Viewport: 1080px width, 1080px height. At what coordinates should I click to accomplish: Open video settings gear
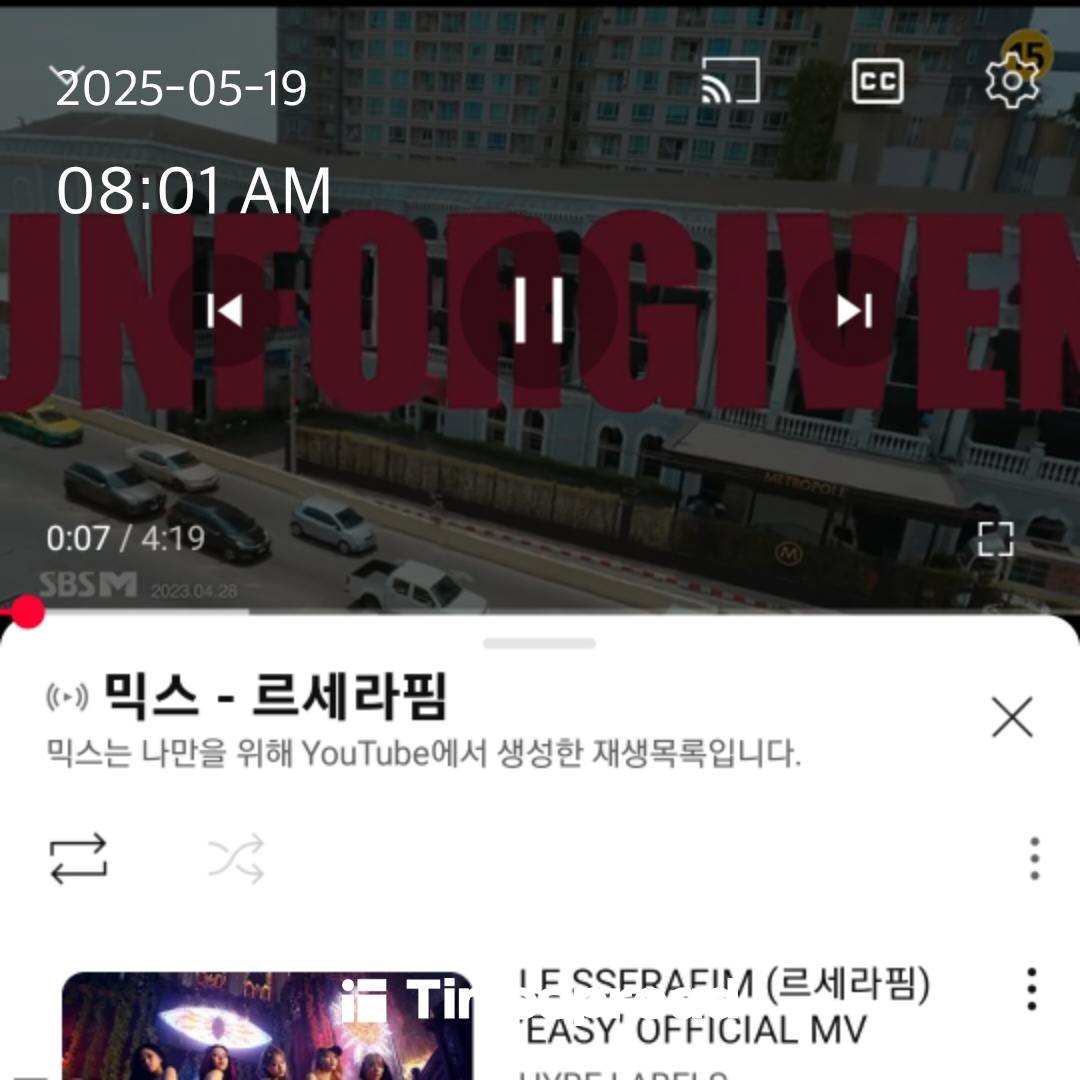pyautogui.click(x=1011, y=82)
